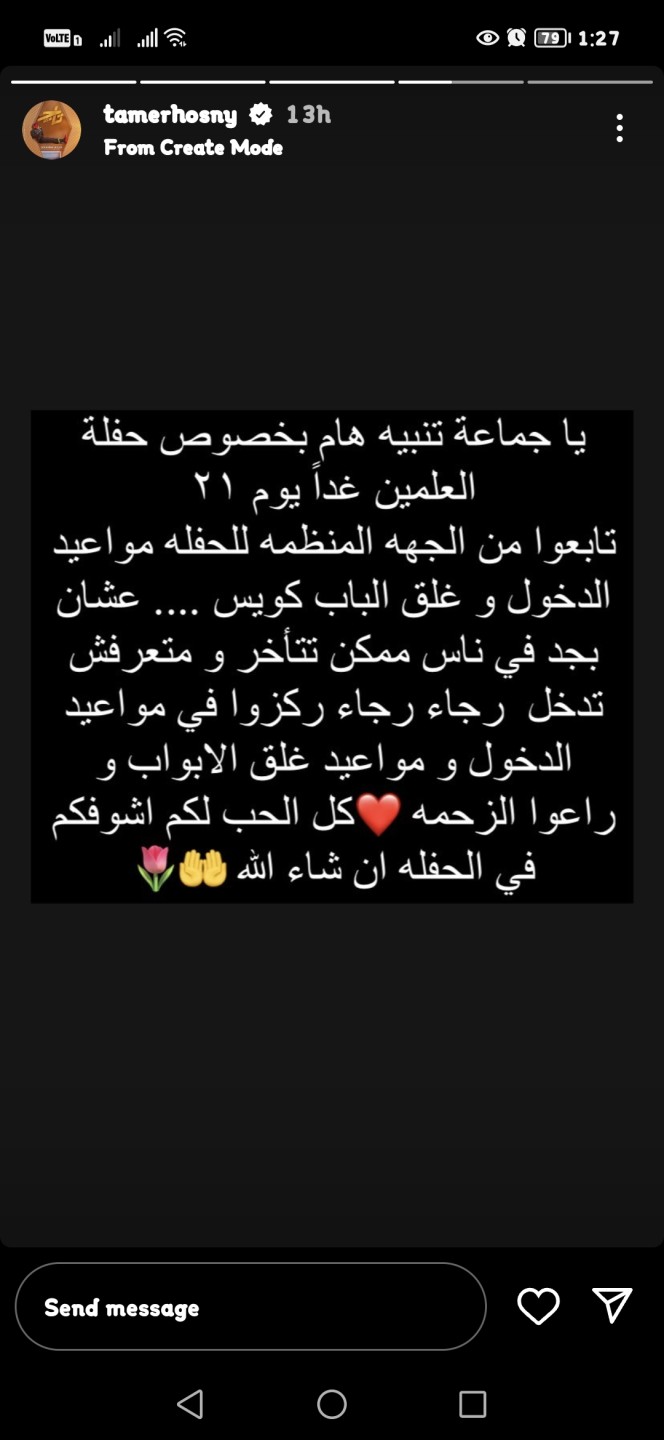664x1440 pixels.
Task: Open the tamerhosny username link
Action: click(x=170, y=115)
